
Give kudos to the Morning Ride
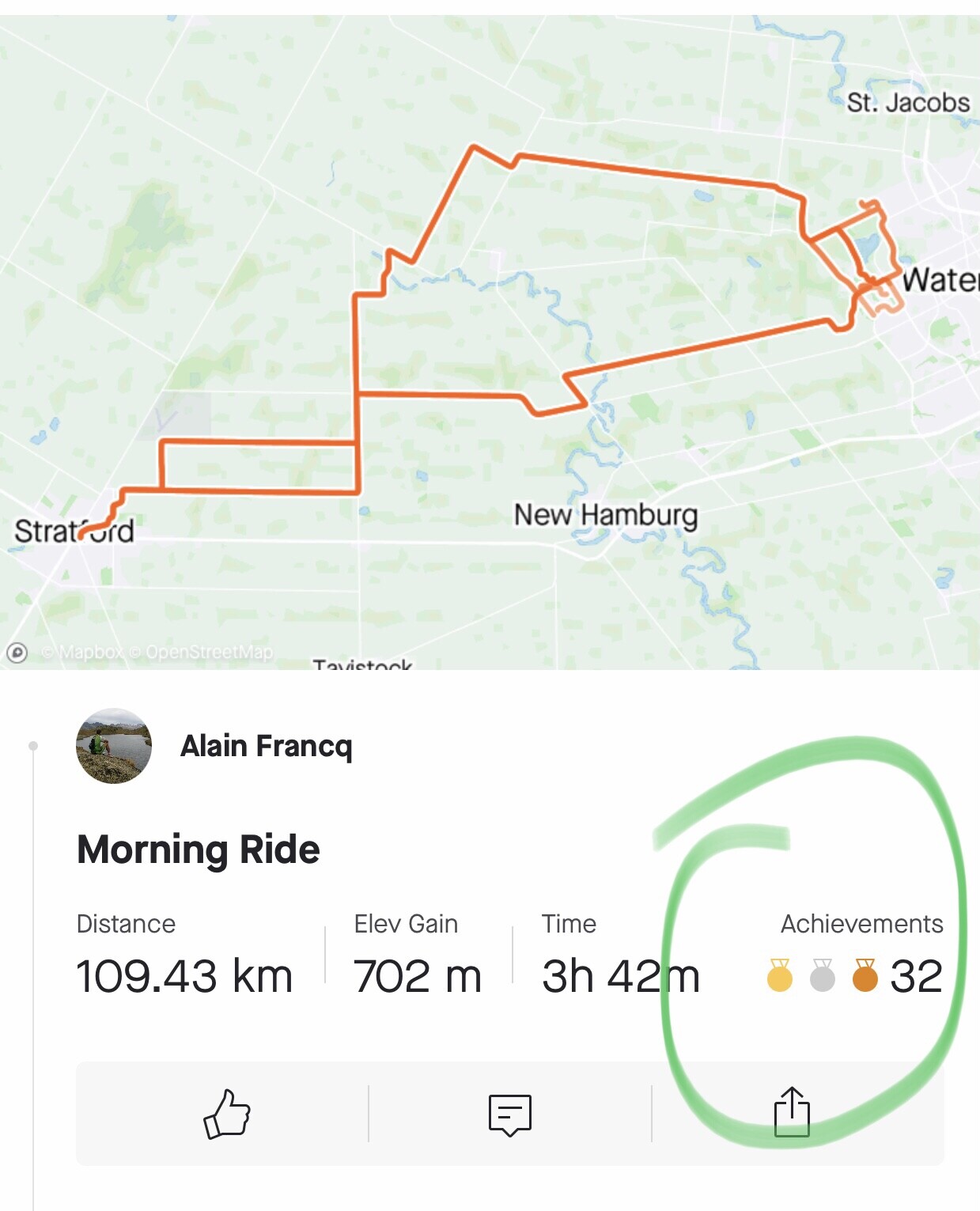(x=227, y=1114)
